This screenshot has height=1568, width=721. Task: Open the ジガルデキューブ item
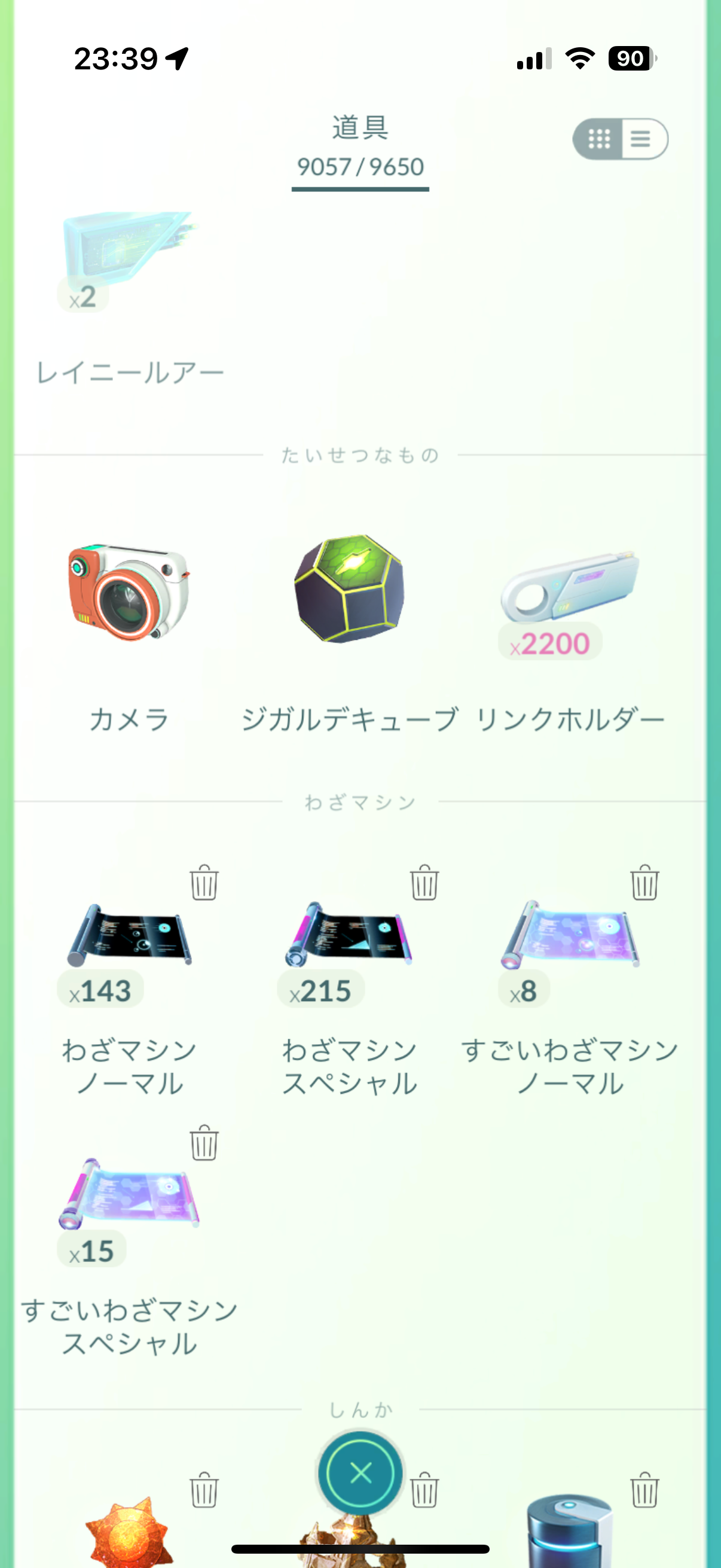click(x=349, y=589)
